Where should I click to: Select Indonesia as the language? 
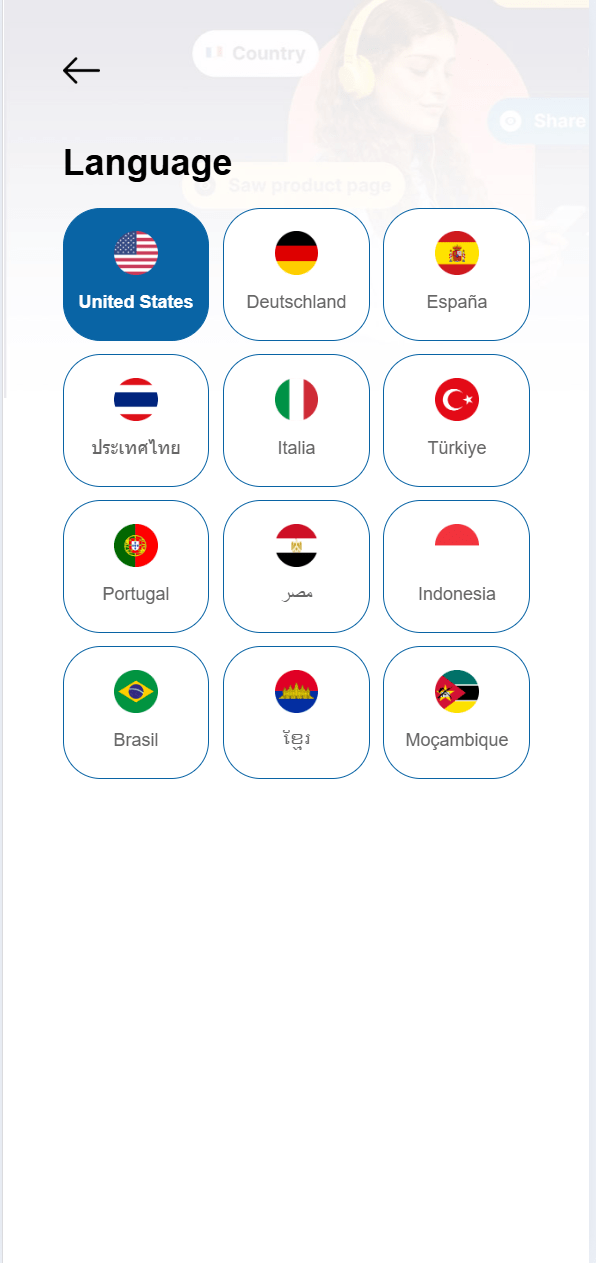coord(456,566)
